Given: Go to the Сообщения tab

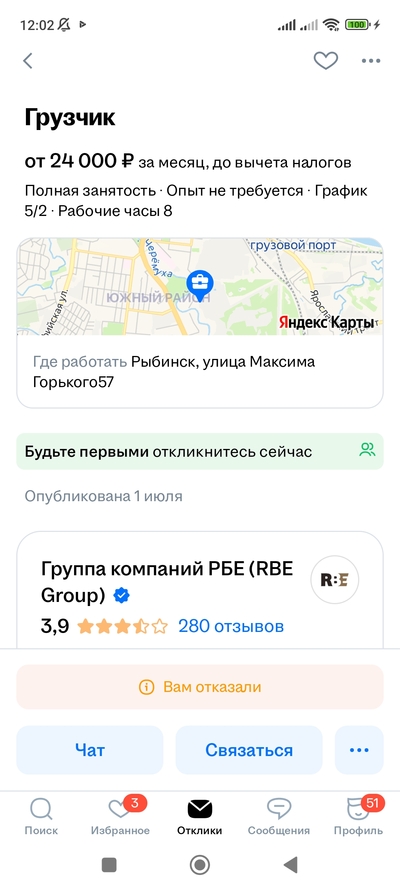Looking at the screenshot, I should 279,816.
